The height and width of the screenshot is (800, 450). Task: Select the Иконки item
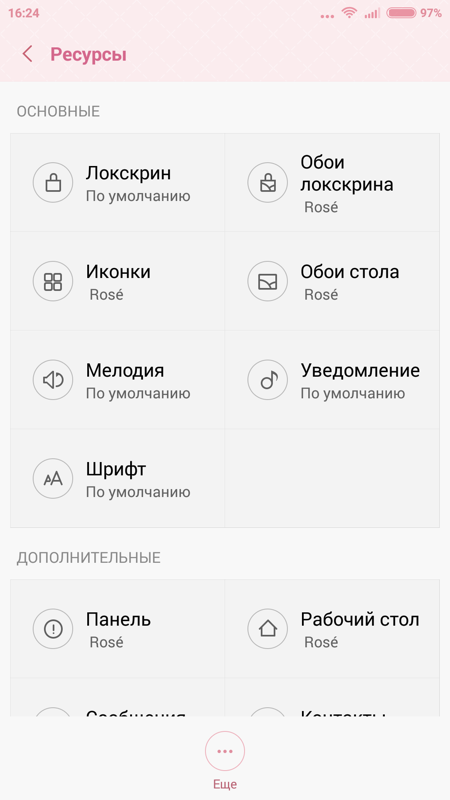pyautogui.click(x=117, y=281)
